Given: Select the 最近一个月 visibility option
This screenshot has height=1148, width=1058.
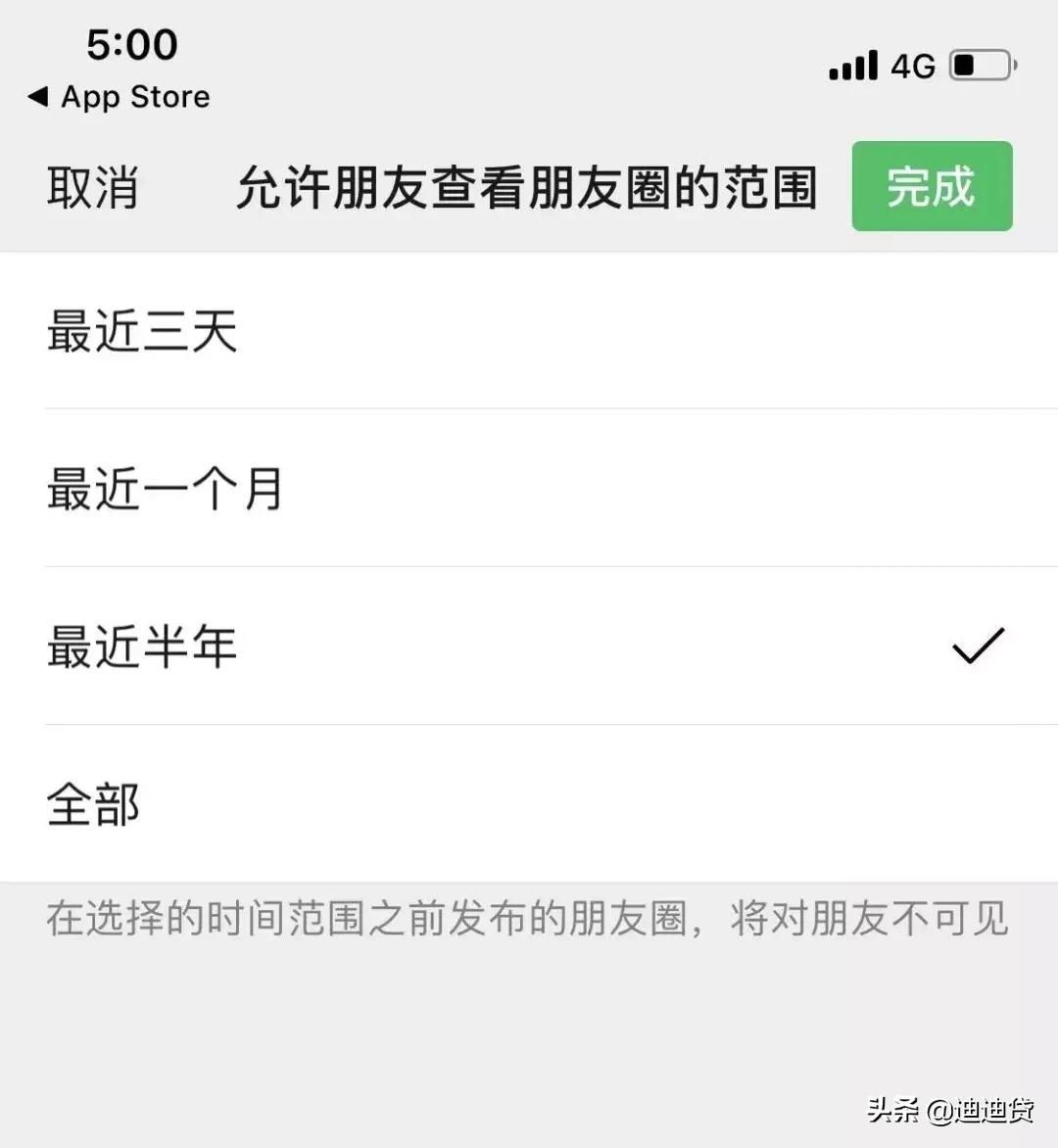Looking at the screenshot, I should 165,491.
